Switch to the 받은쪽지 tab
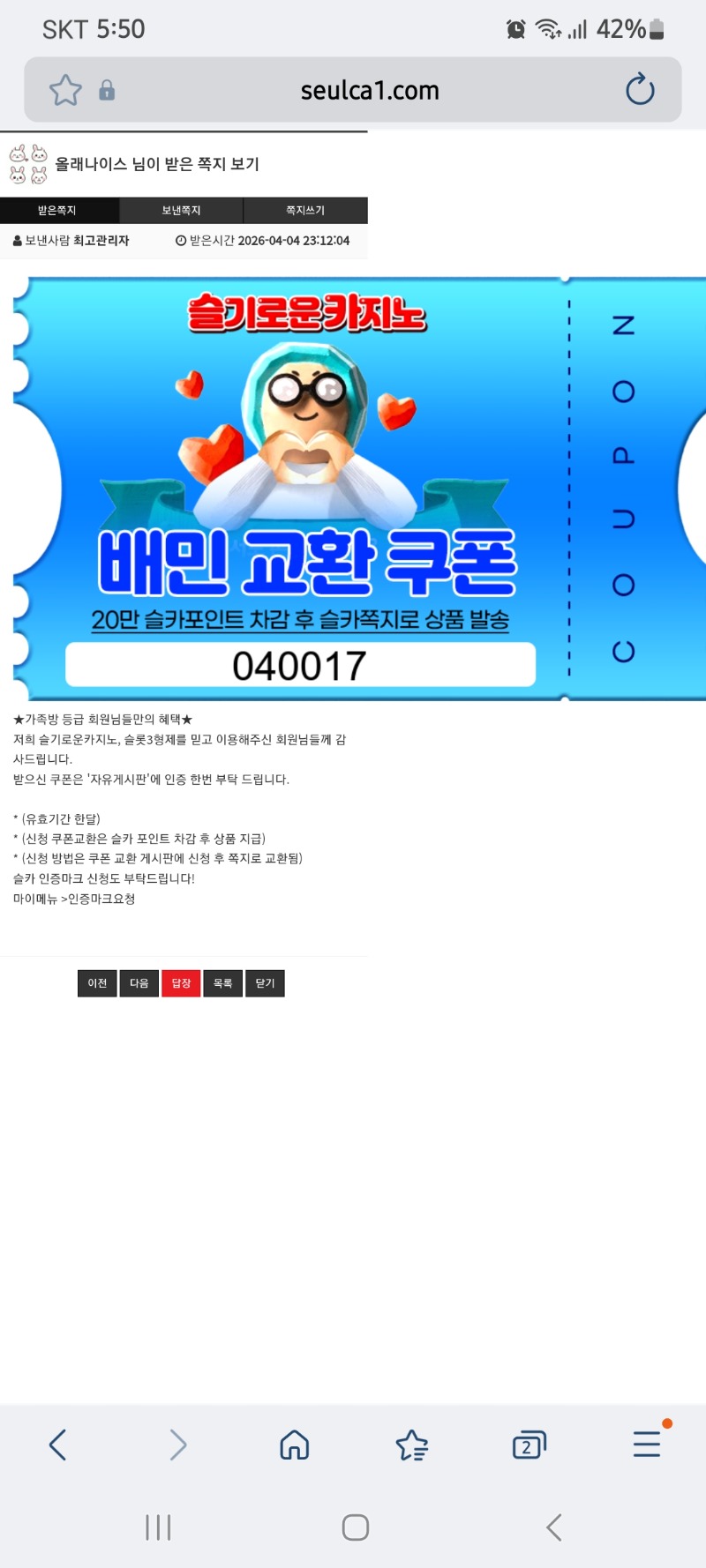 click(58, 210)
